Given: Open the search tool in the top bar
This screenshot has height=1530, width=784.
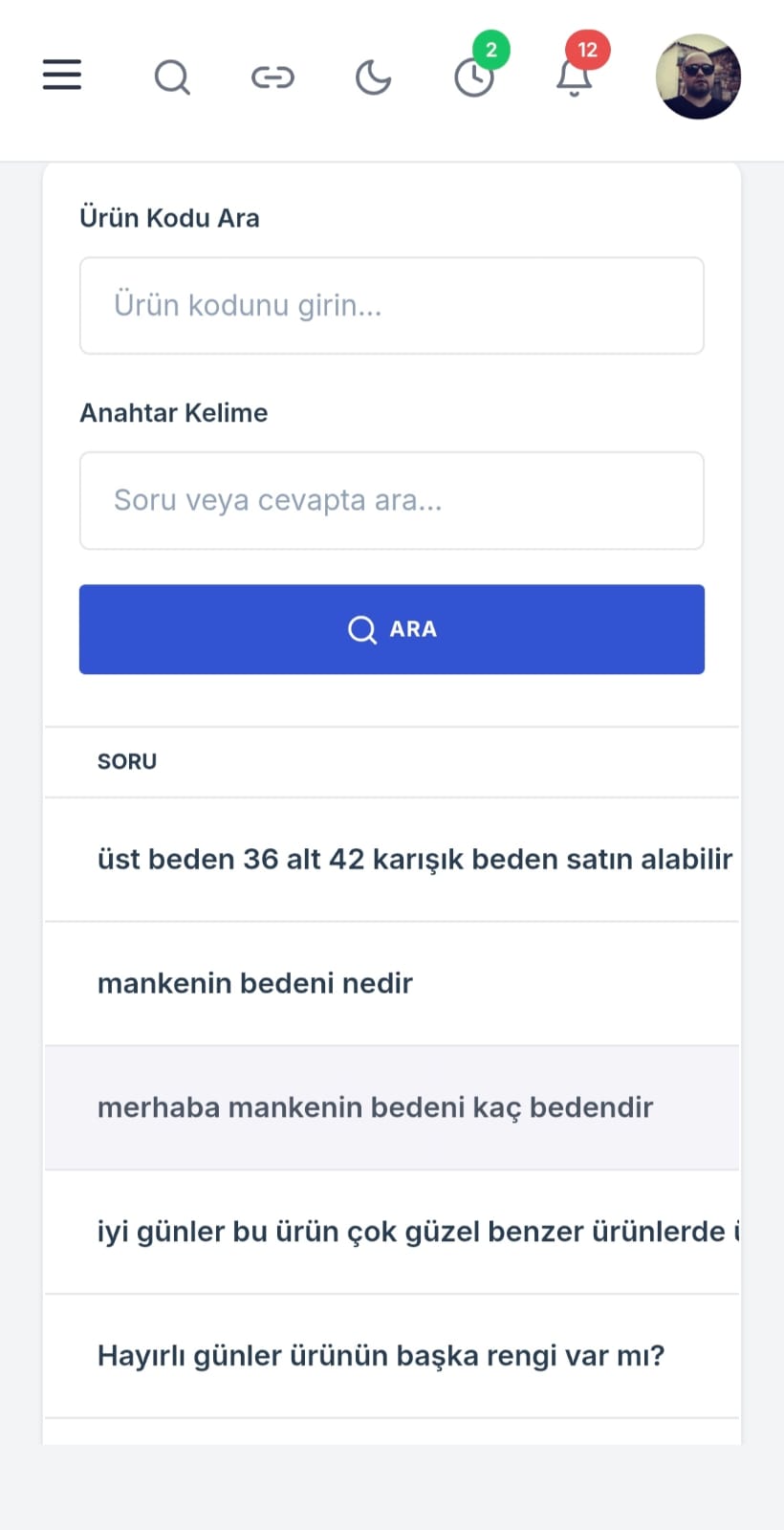Looking at the screenshot, I should coord(172,76).
